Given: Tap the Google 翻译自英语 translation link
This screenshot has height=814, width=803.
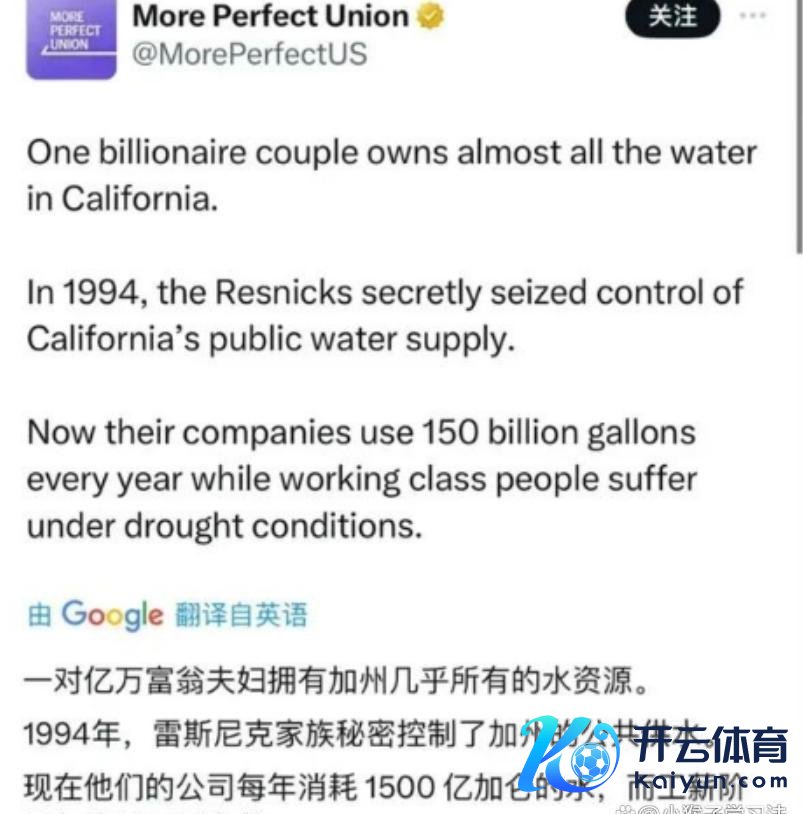Looking at the screenshot, I should pos(167,614).
